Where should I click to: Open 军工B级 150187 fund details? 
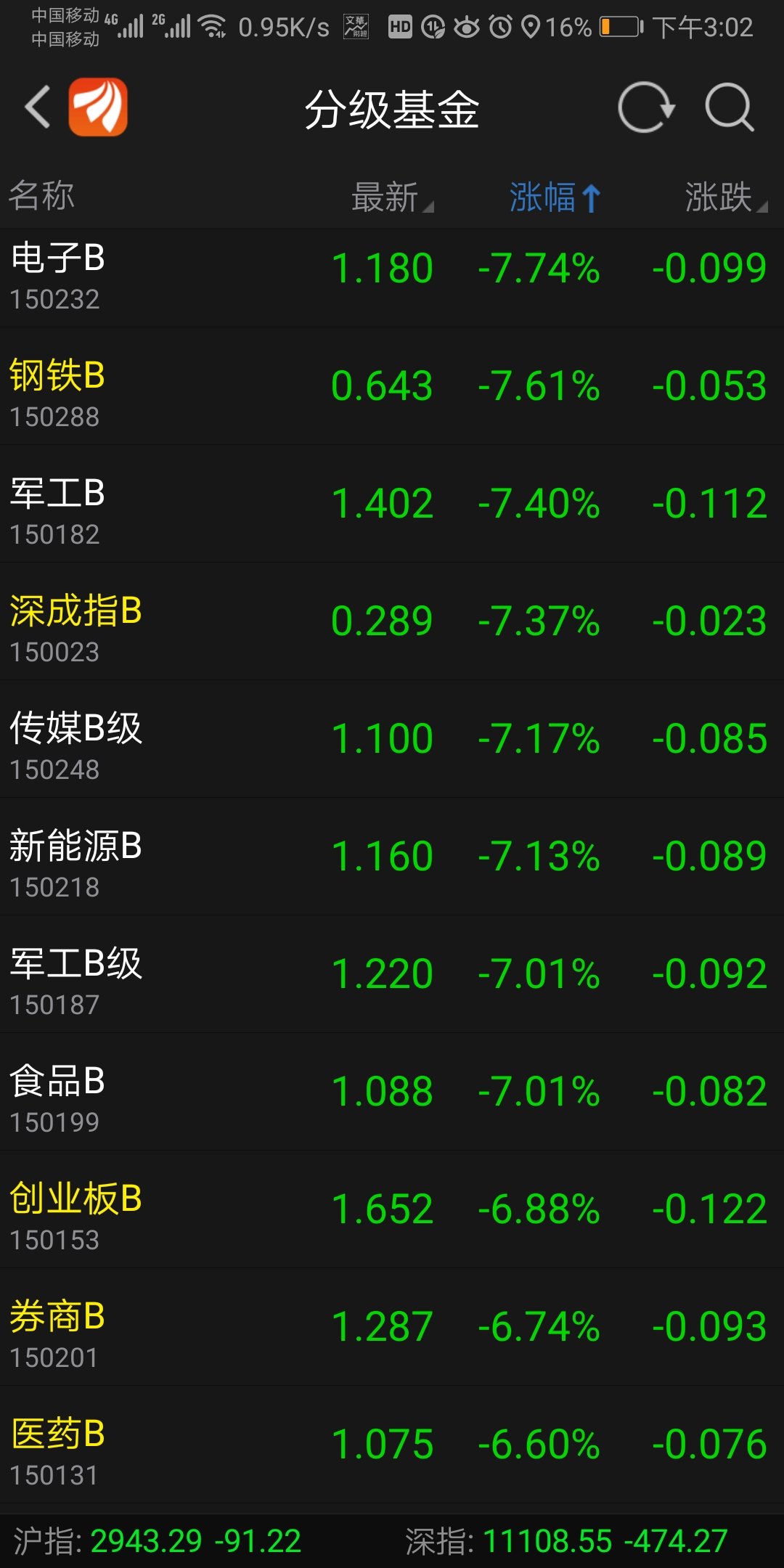[392, 983]
